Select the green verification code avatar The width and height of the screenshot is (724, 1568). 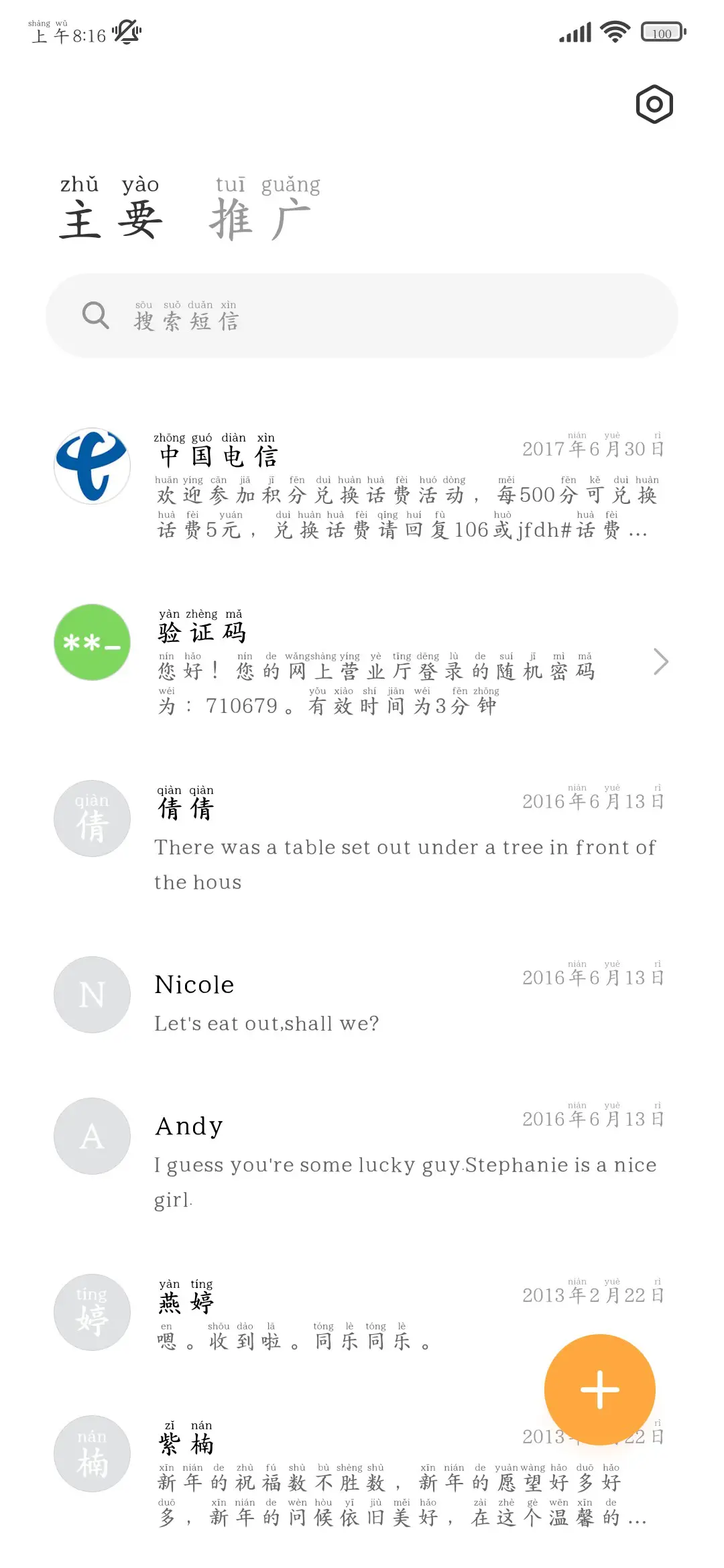(x=92, y=642)
